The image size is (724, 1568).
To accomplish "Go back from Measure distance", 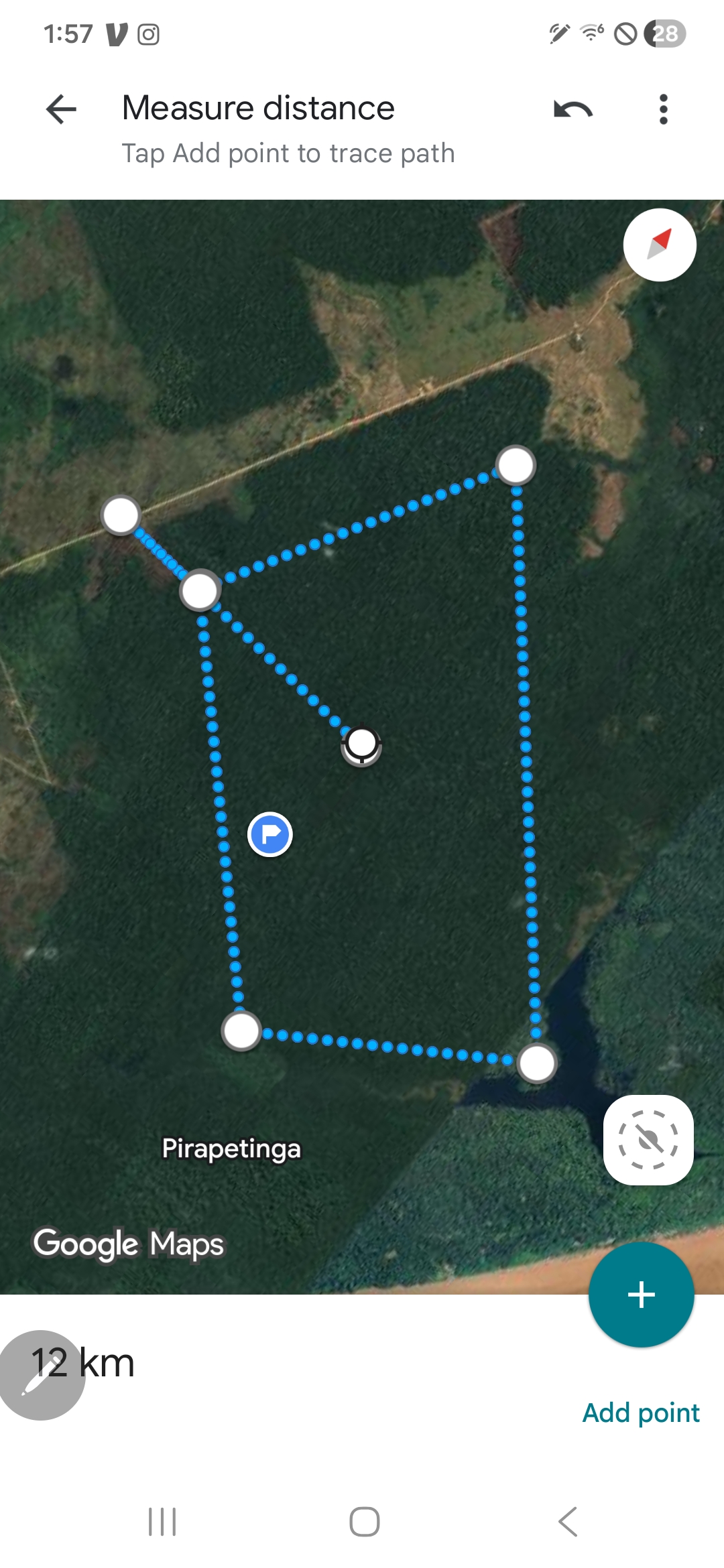I will coord(61,109).
